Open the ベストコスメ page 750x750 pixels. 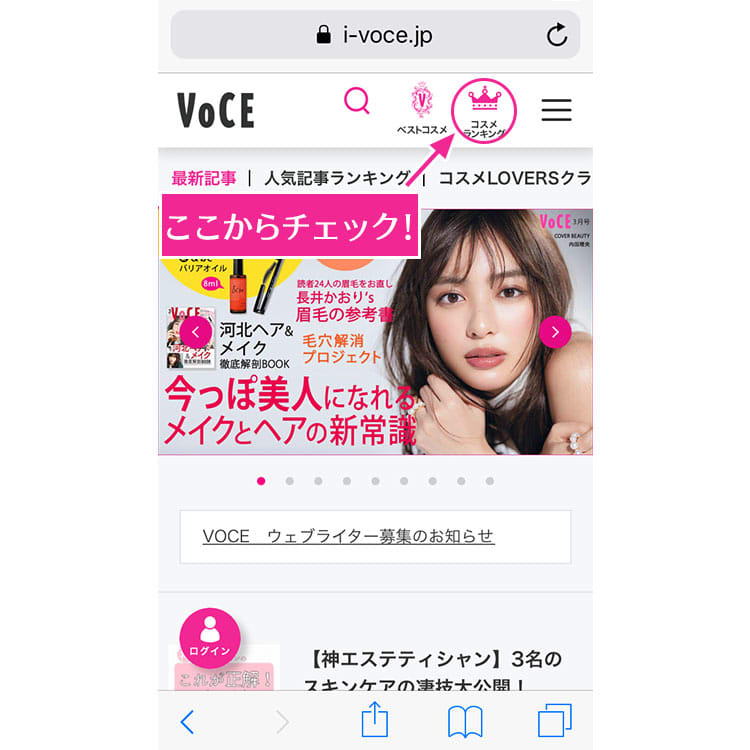click(x=422, y=110)
